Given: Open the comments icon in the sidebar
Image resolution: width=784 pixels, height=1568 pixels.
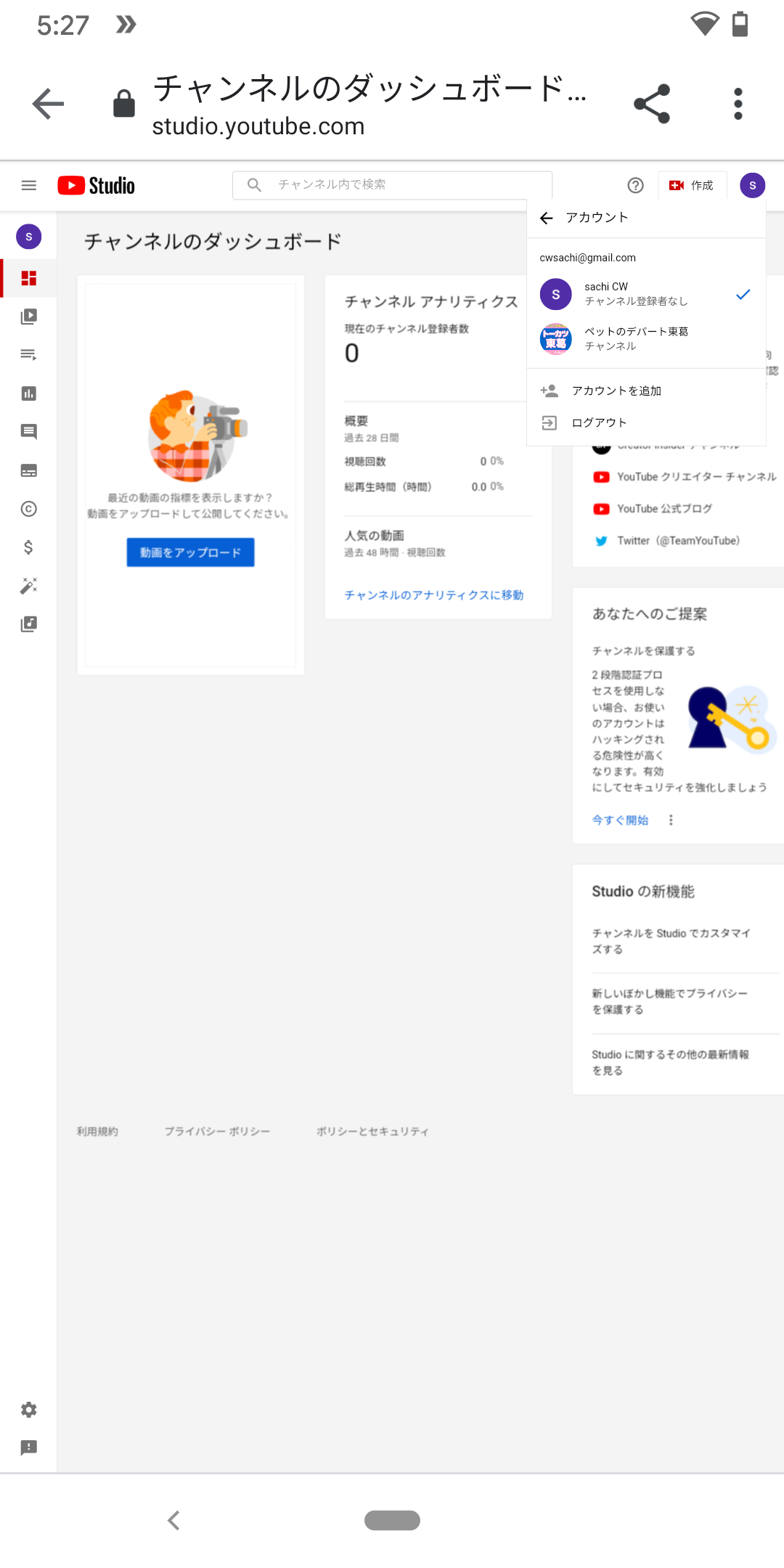Looking at the screenshot, I should click(29, 432).
